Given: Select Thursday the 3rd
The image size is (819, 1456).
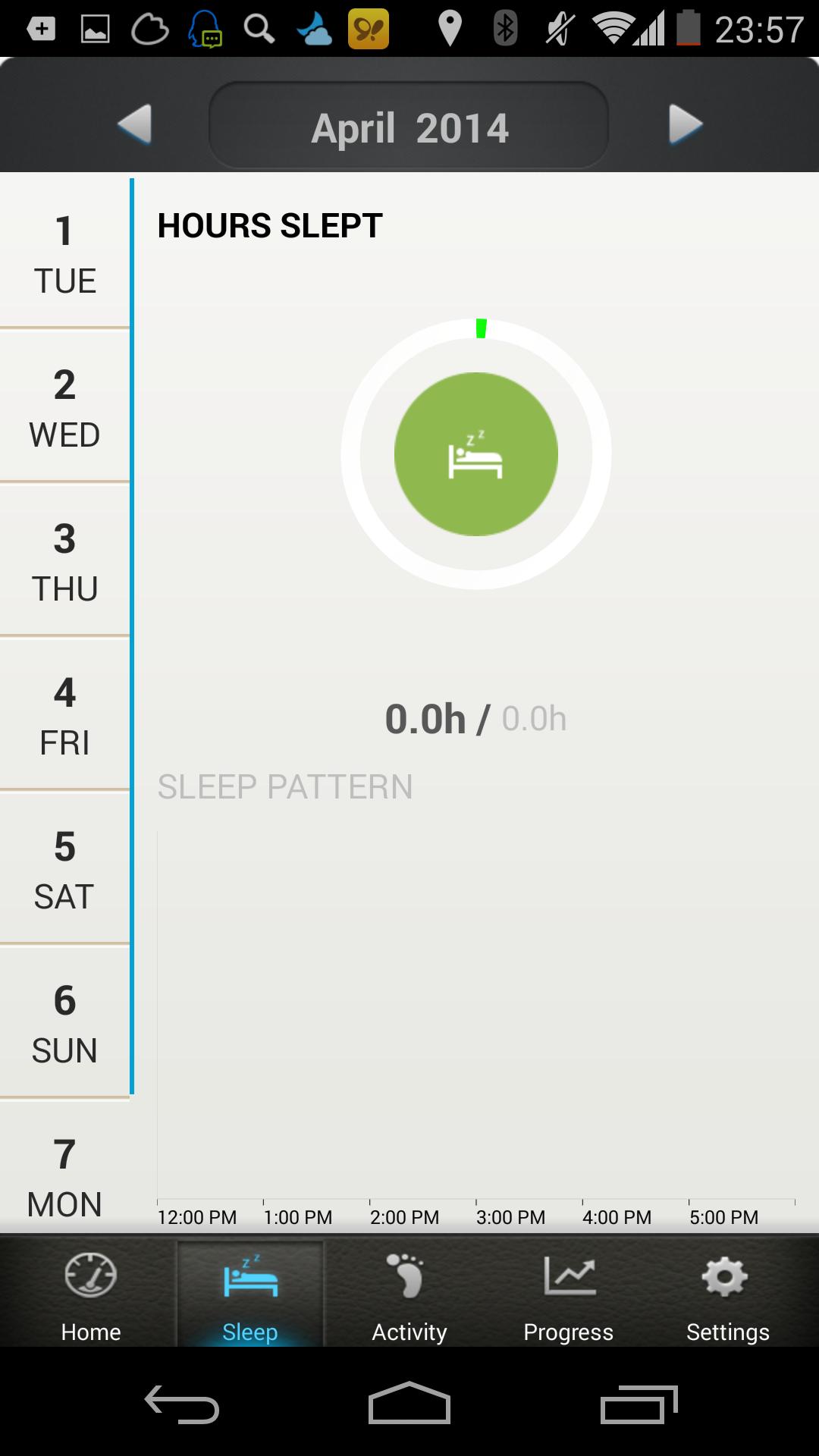Looking at the screenshot, I should (x=65, y=562).
